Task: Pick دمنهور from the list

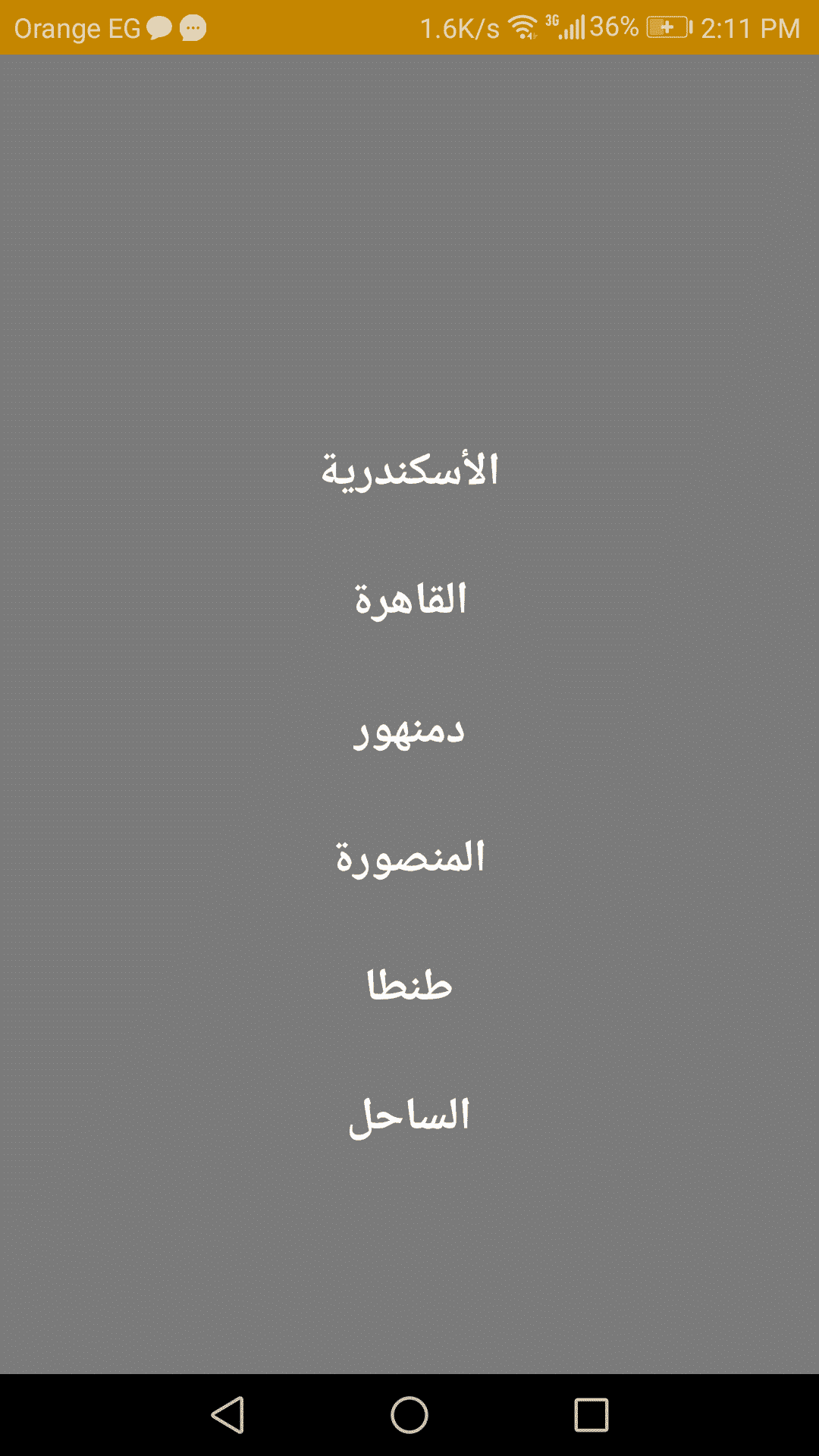Action: [409, 730]
